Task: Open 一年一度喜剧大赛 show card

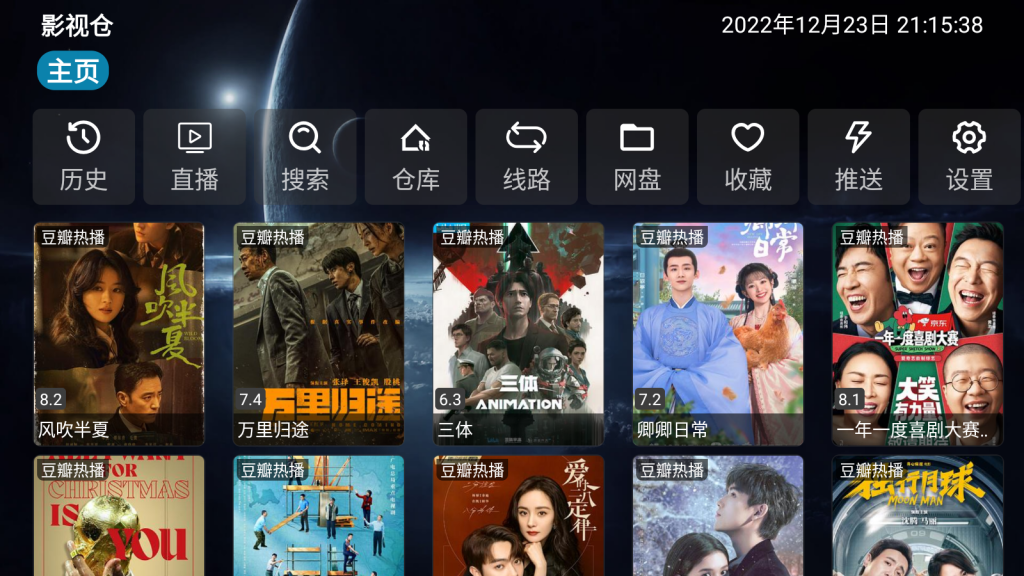Action: 918,333
